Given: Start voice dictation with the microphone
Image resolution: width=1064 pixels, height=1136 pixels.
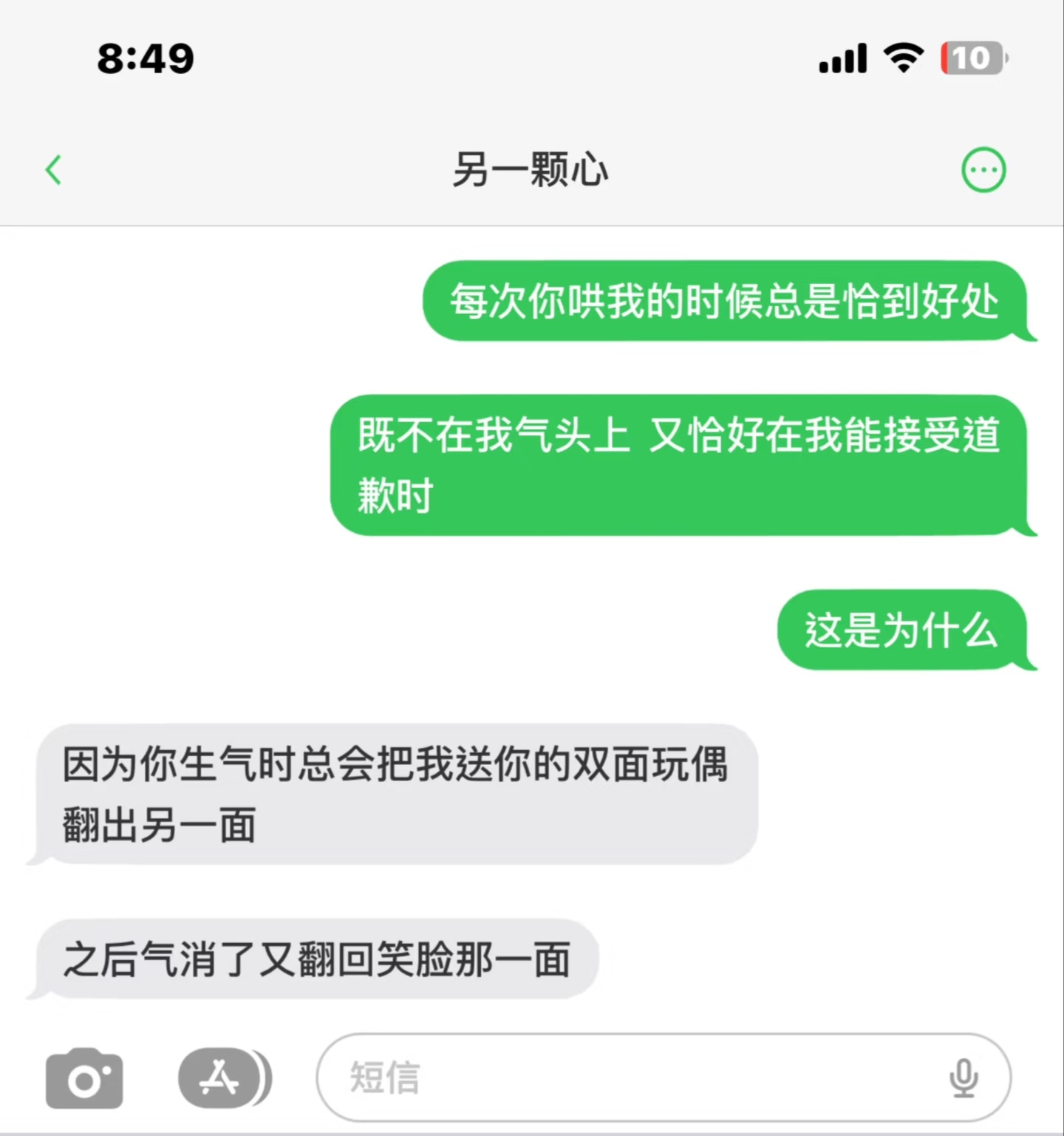Looking at the screenshot, I should pyautogui.click(x=964, y=1078).
